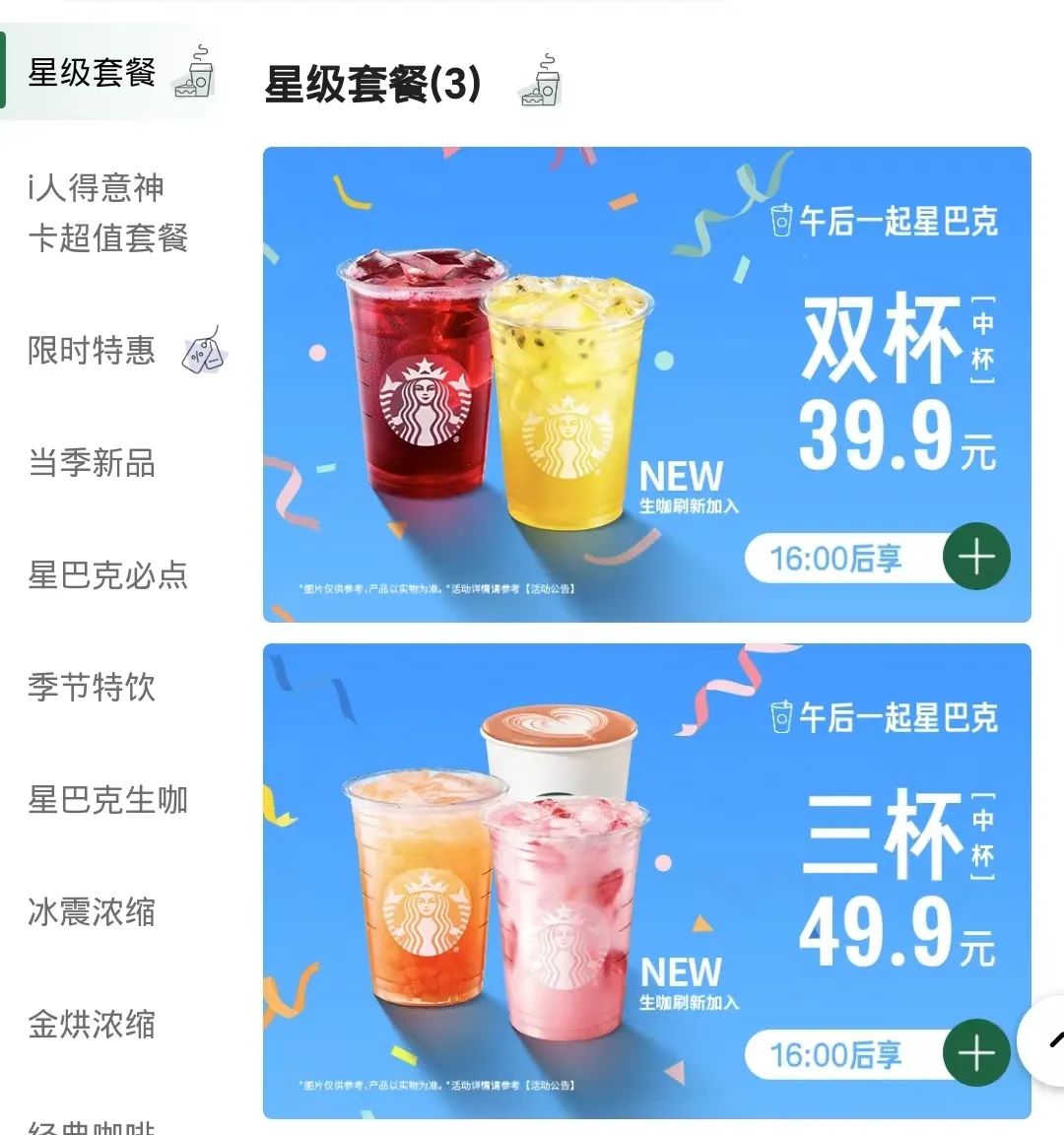Switch to 季节特饮 category
1064x1135 pixels.
coord(93,688)
